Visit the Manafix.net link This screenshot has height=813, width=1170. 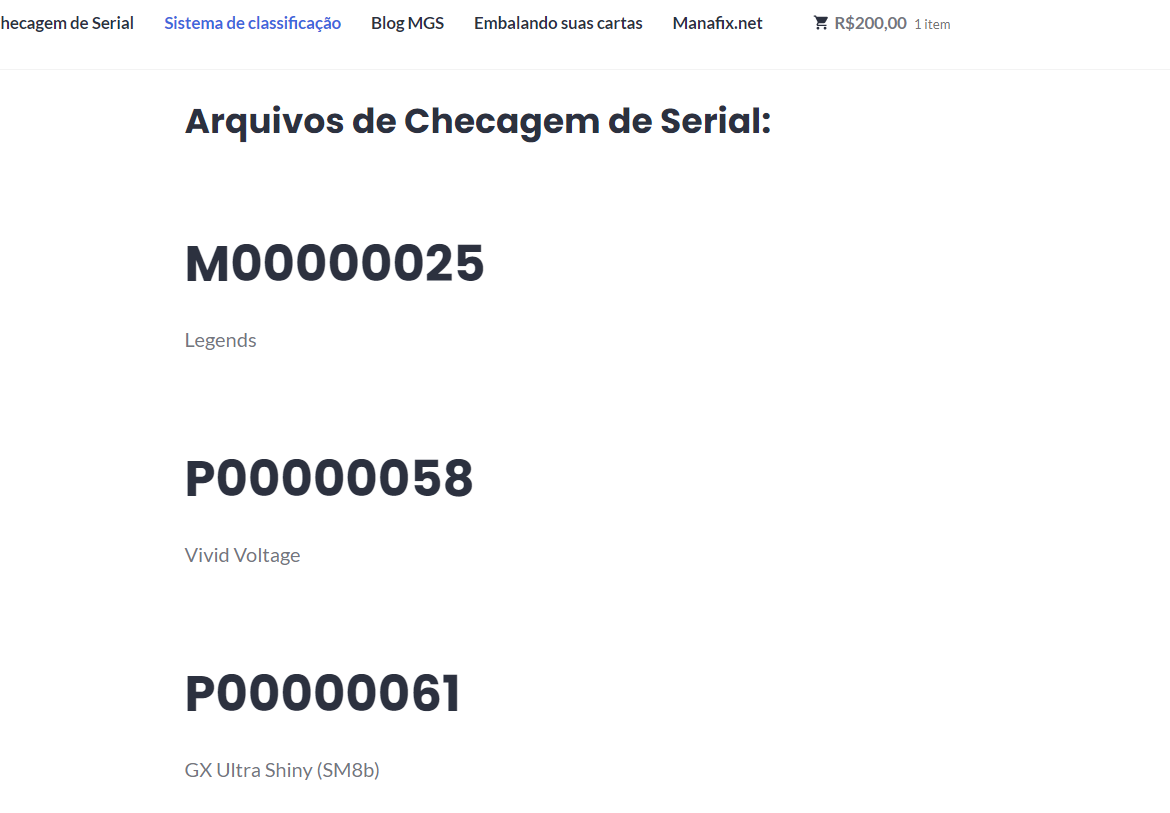[x=717, y=23]
